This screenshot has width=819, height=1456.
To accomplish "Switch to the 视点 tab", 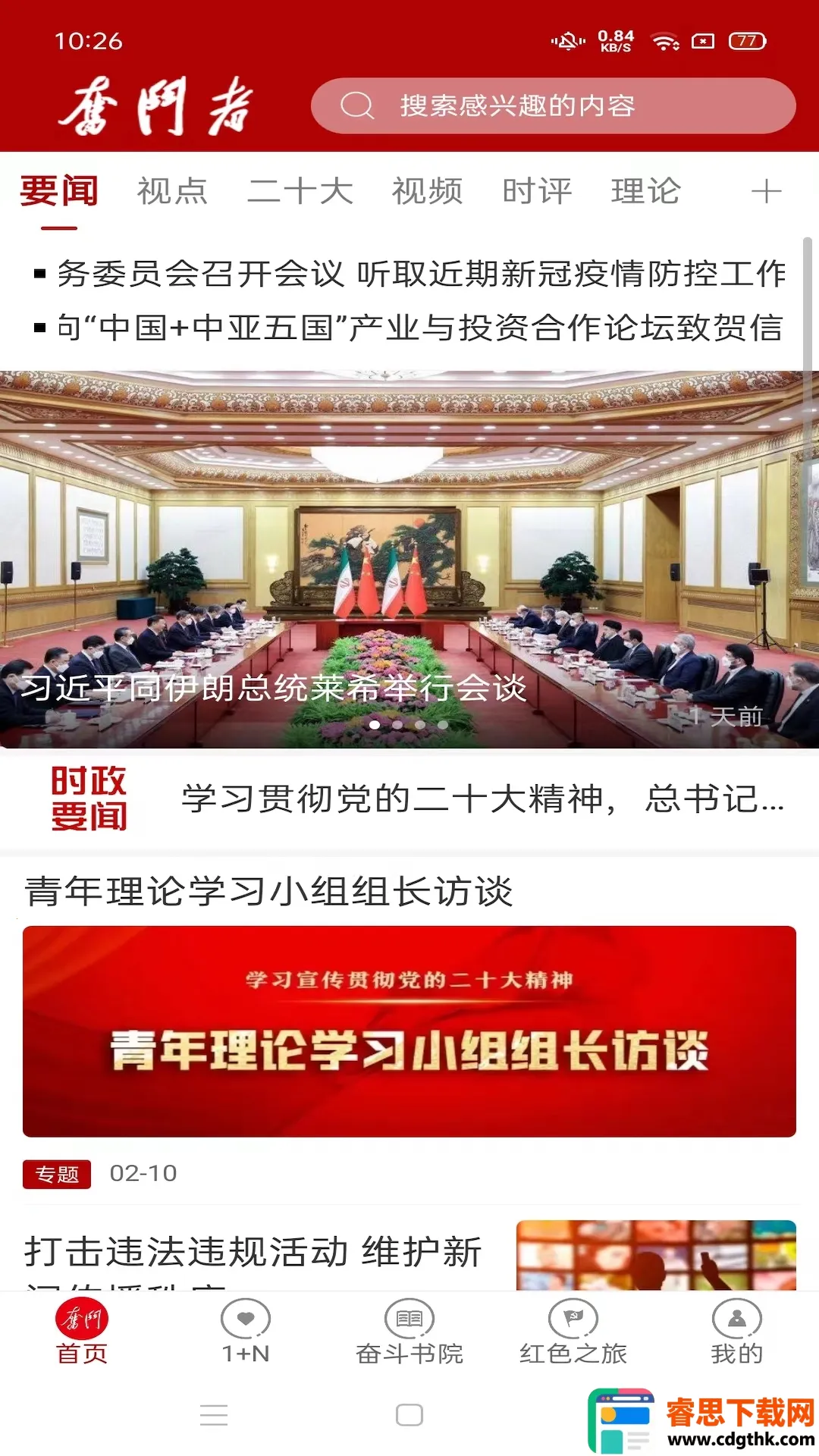I will [172, 191].
